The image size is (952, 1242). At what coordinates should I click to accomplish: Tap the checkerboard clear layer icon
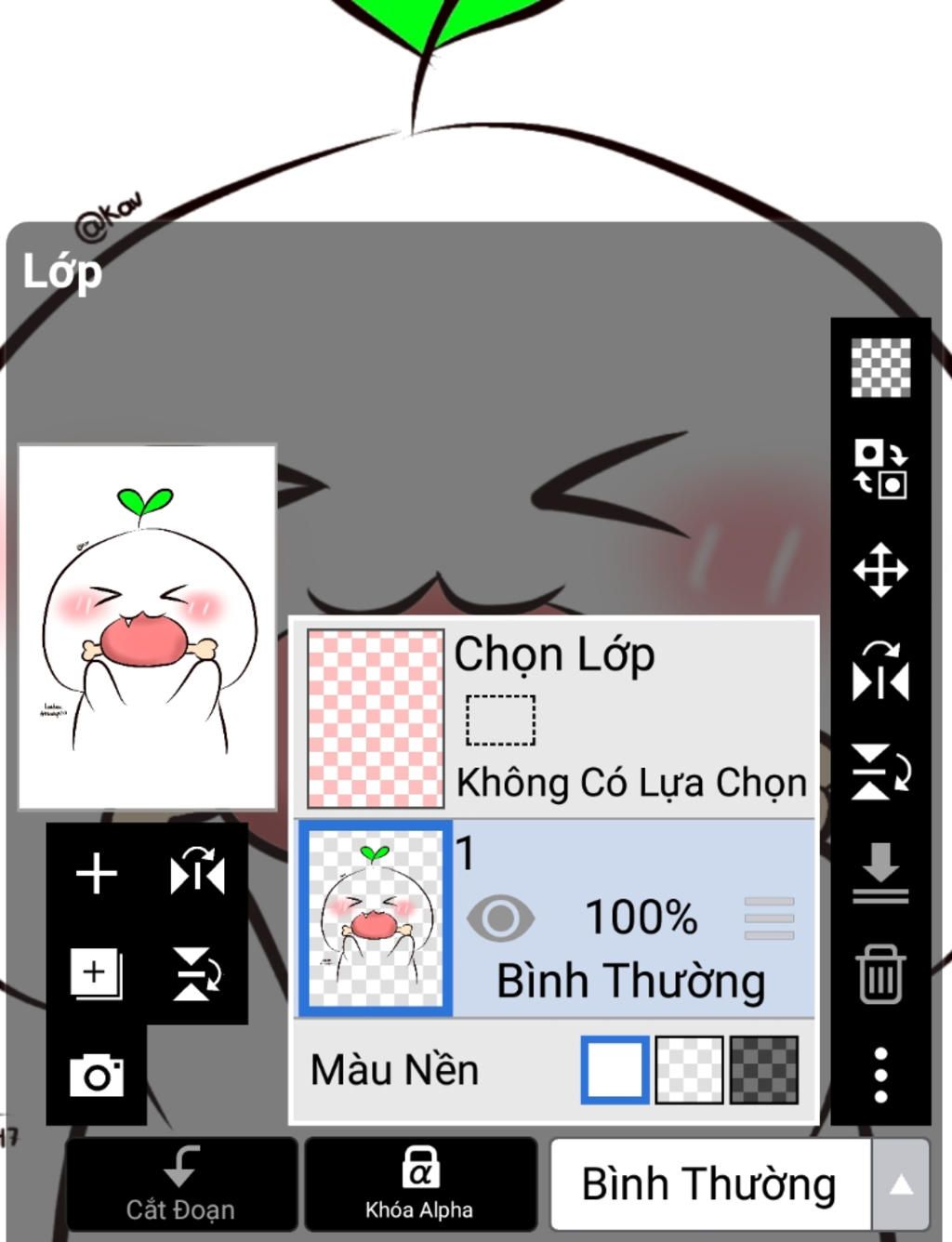pos(880,368)
